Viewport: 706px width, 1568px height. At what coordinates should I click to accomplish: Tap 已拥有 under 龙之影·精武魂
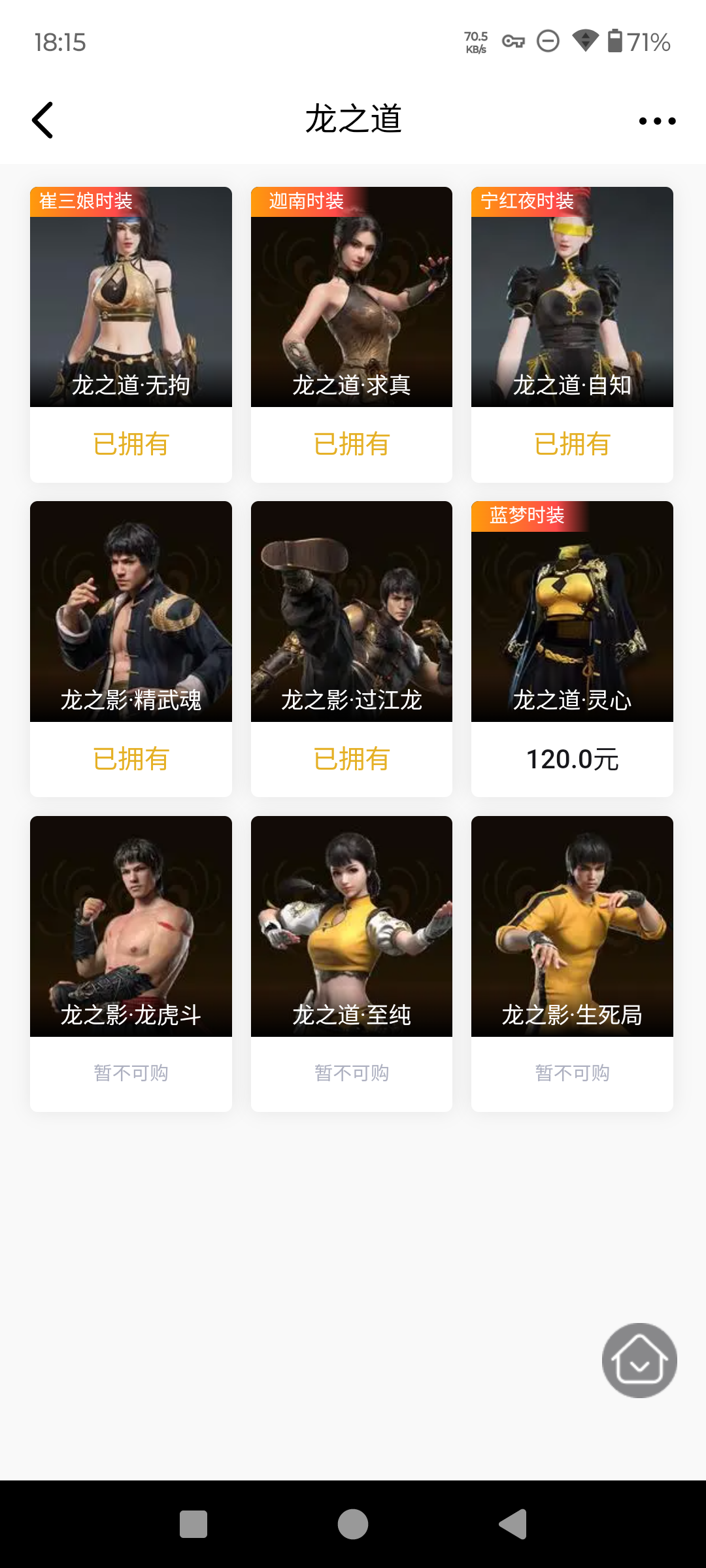130,759
